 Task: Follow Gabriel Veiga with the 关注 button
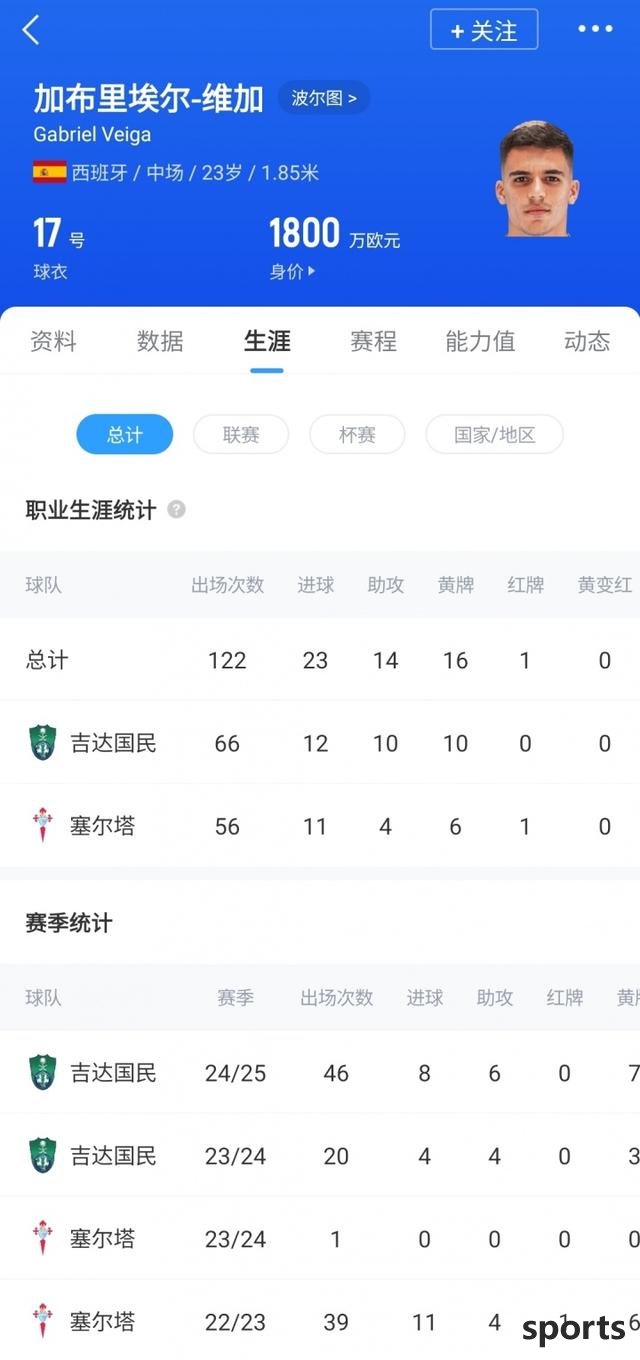click(484, 30)
